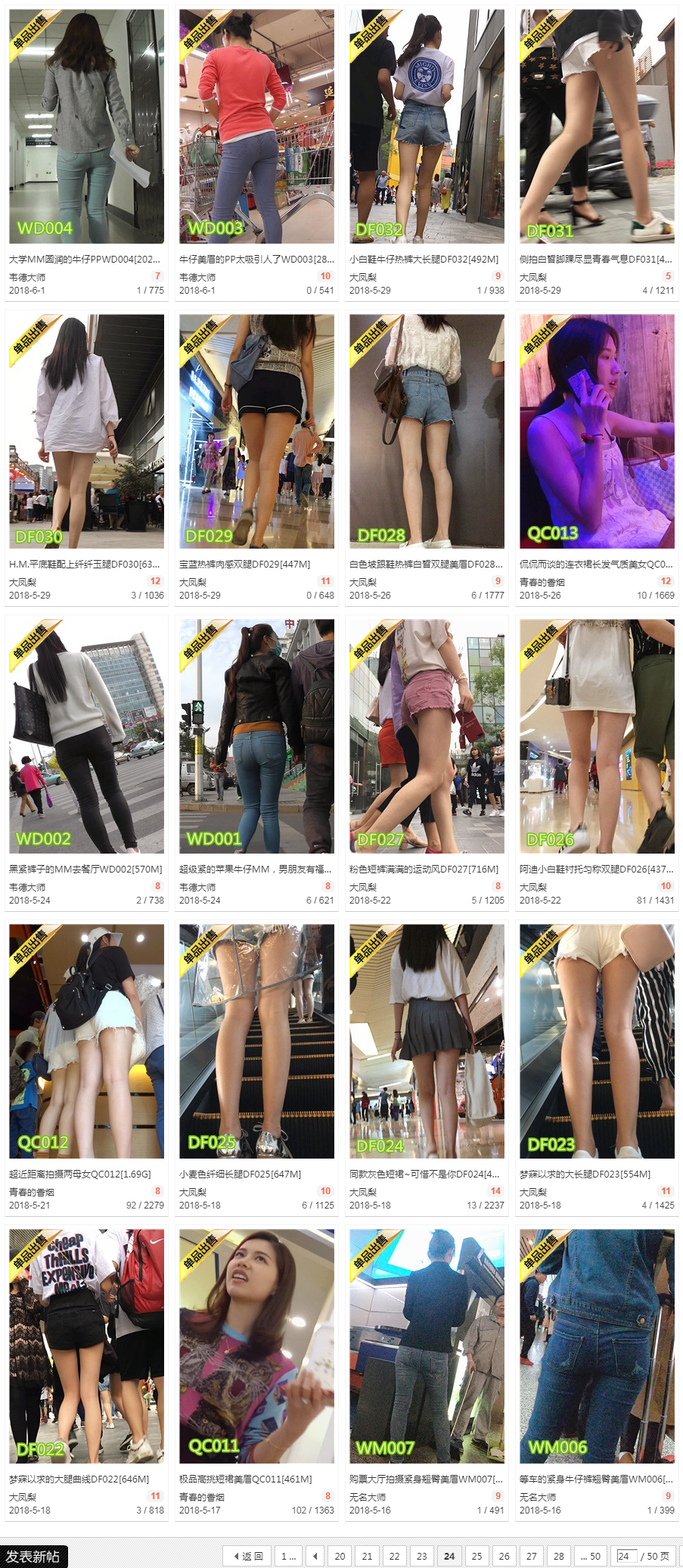
Task: Open the thread tile labeled QC013
Action: (597, 431)
